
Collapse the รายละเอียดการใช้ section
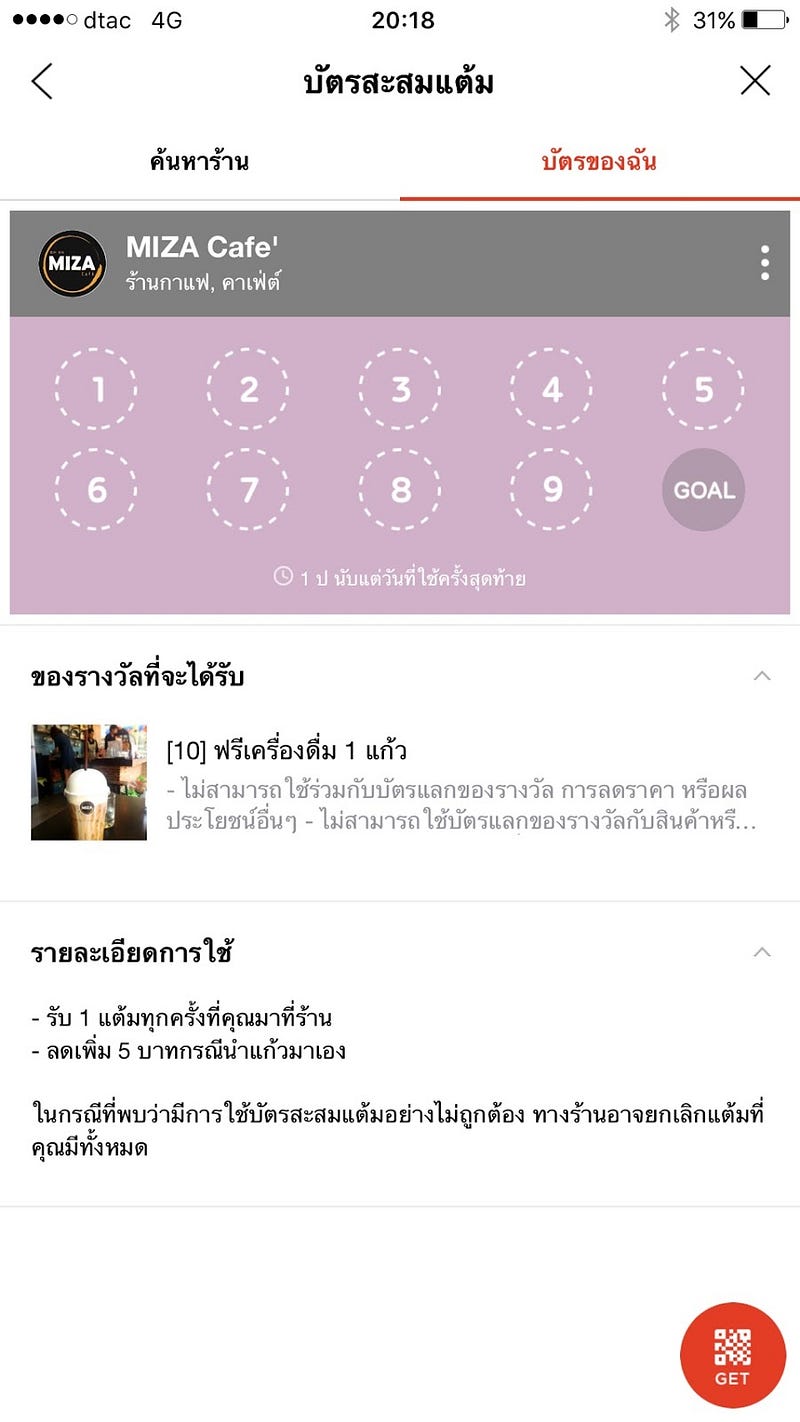(761, 952)
